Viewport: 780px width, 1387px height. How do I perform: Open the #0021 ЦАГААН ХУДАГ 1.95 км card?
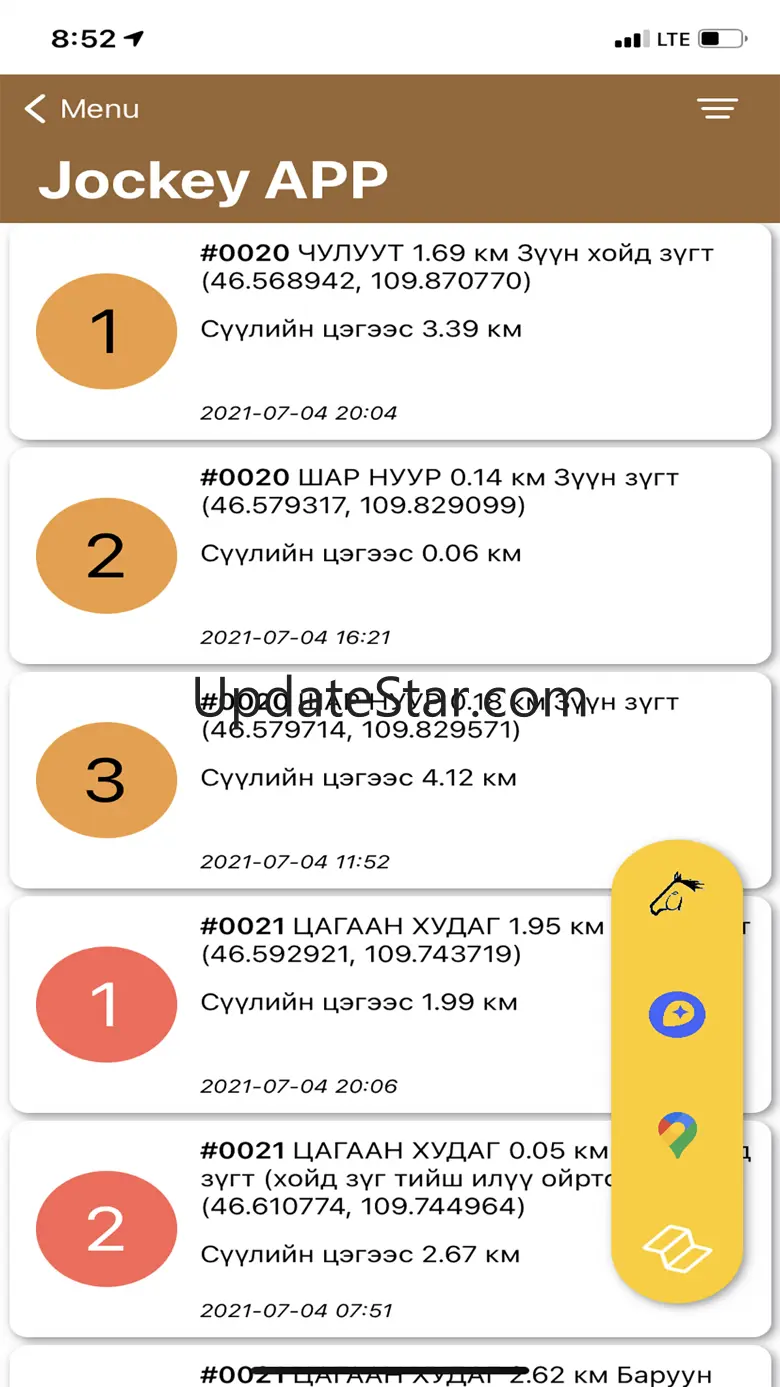click(350, 1004)
